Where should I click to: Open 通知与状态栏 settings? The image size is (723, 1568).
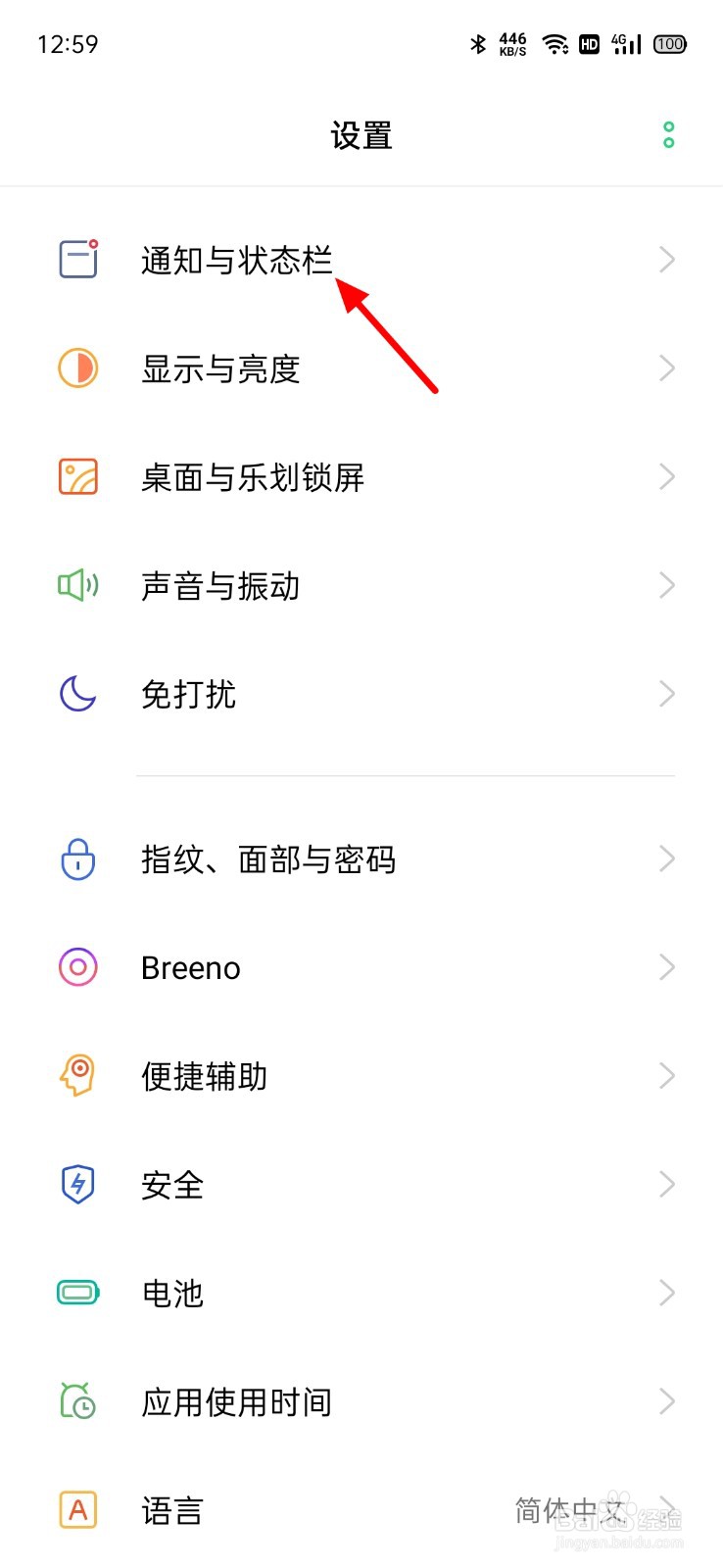(361, 260)
